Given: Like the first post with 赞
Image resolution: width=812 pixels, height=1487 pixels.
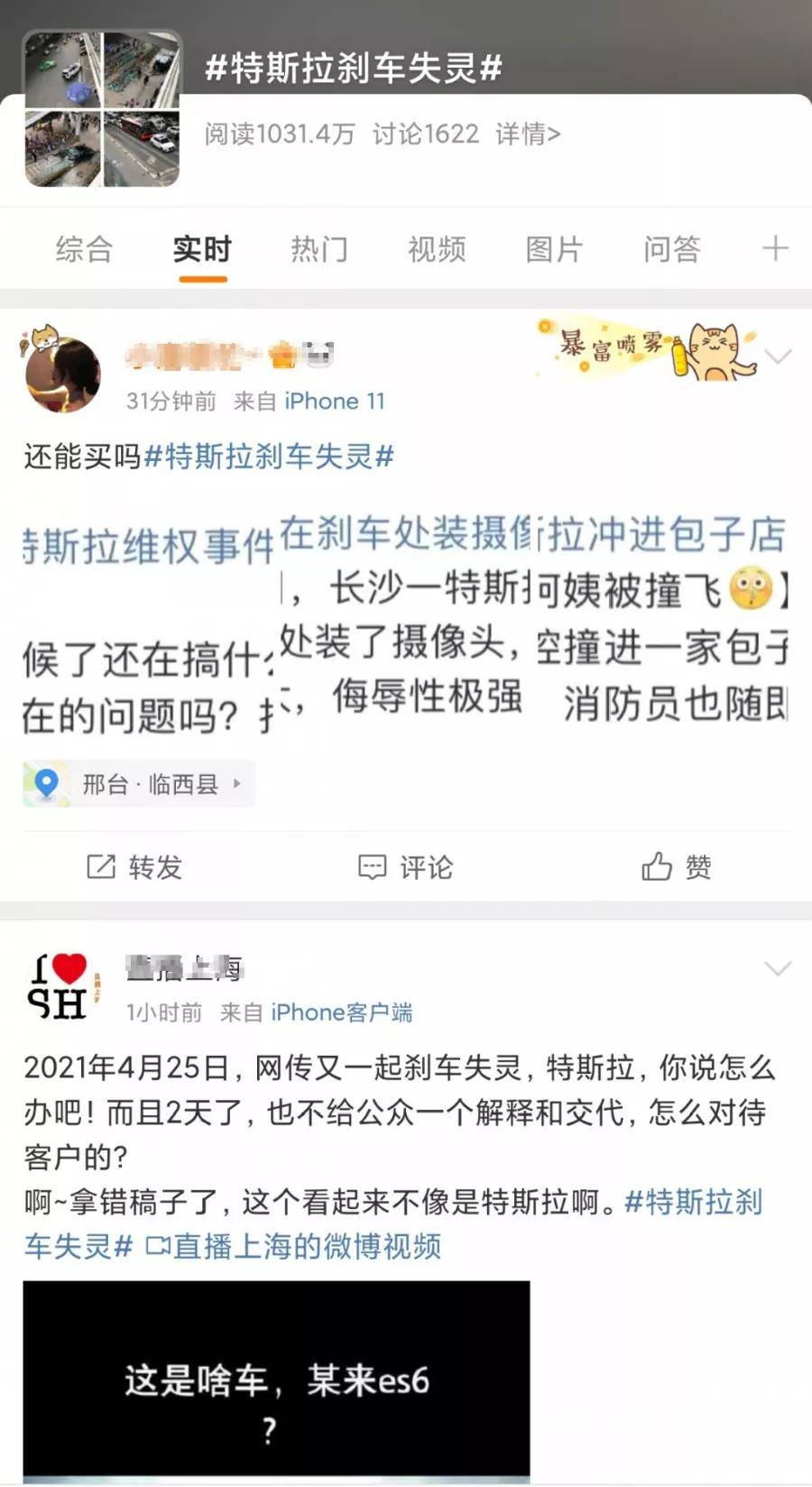Looking at the screenshot, I should click(677, 867).
